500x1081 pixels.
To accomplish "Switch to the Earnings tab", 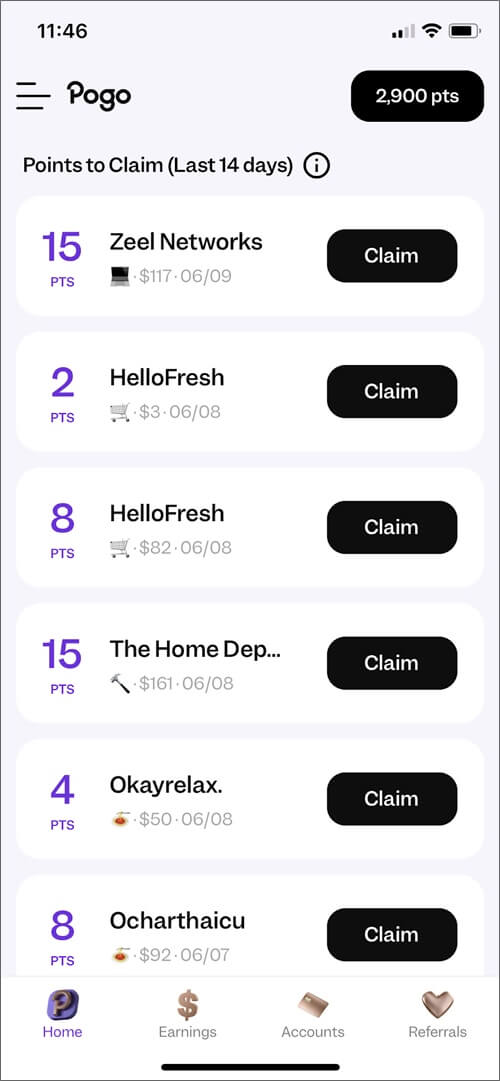I will tap(188, 1014).
